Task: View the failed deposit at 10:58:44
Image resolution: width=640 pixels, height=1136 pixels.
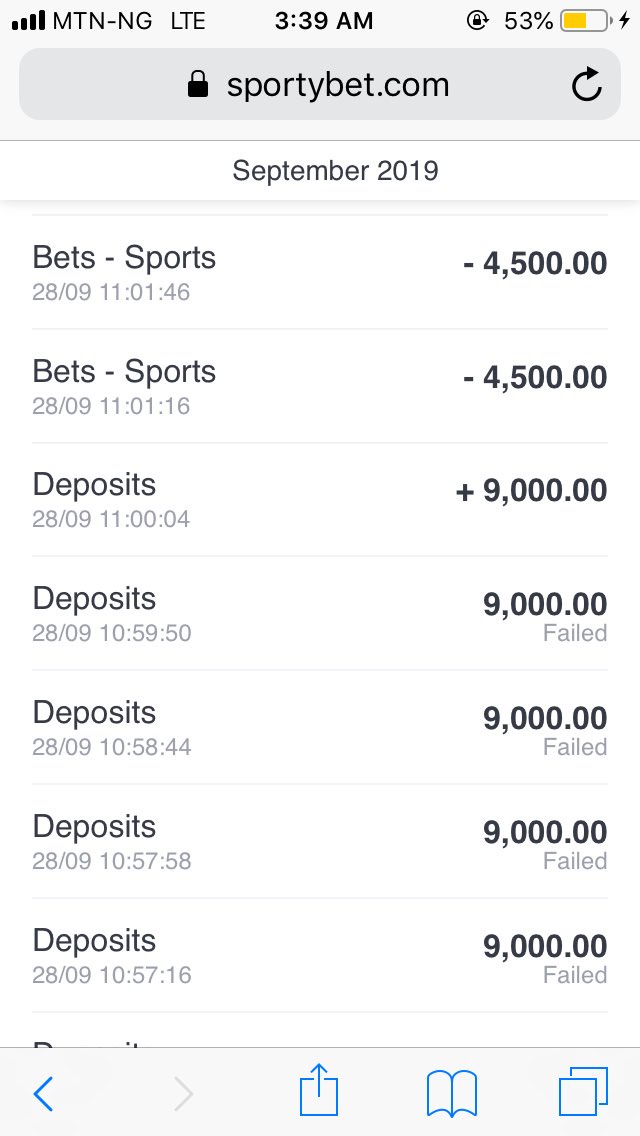Action: pyautogui.click(x=320, y=728)
